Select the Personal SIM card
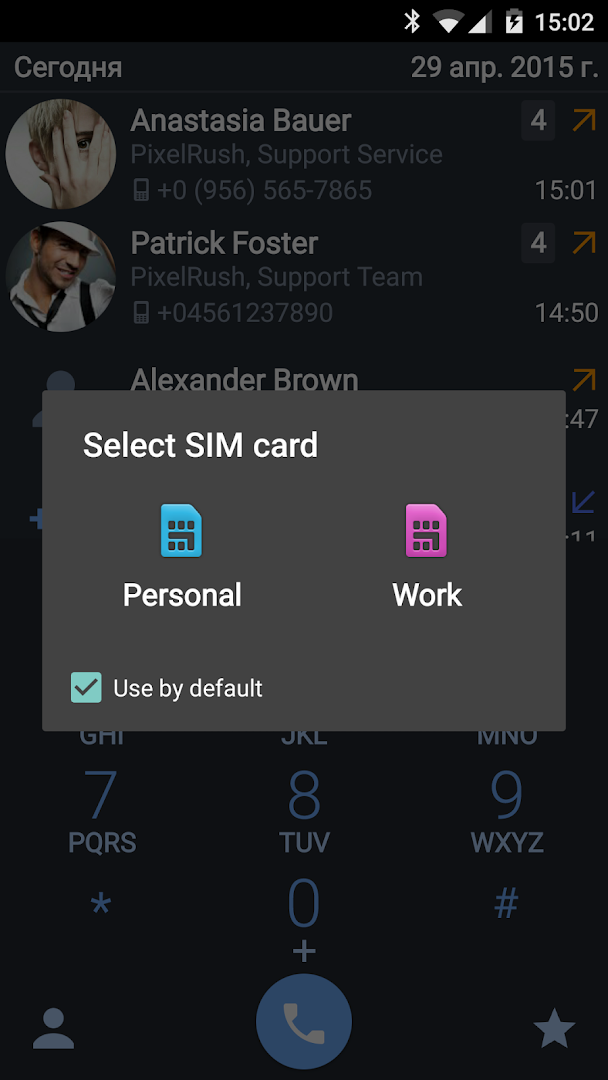Image resolution: width=608 pixels, height=1080 pixels. (182, 556)
